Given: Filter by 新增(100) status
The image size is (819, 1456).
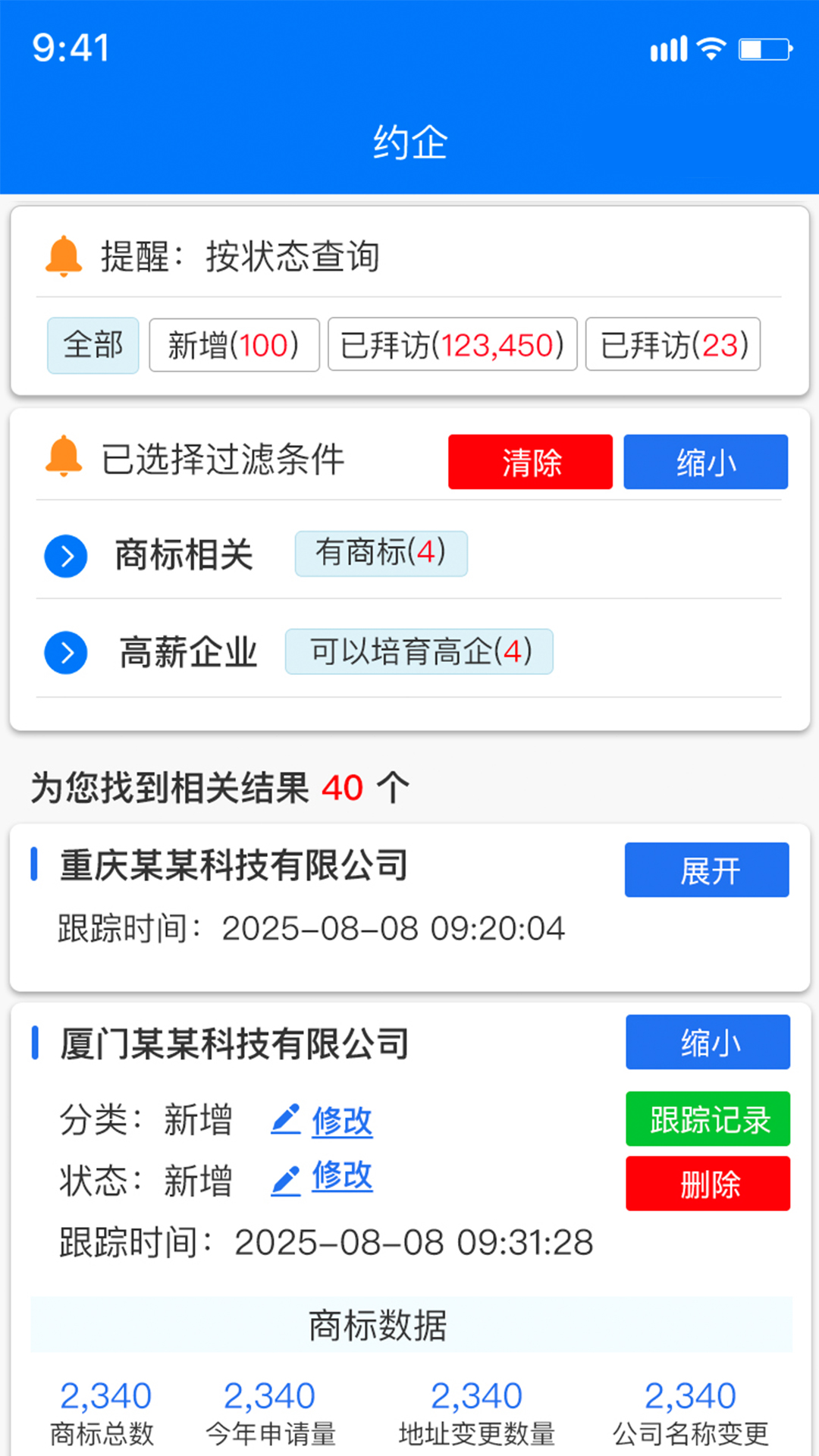Looking at the screenshot, I should (234, 346).
